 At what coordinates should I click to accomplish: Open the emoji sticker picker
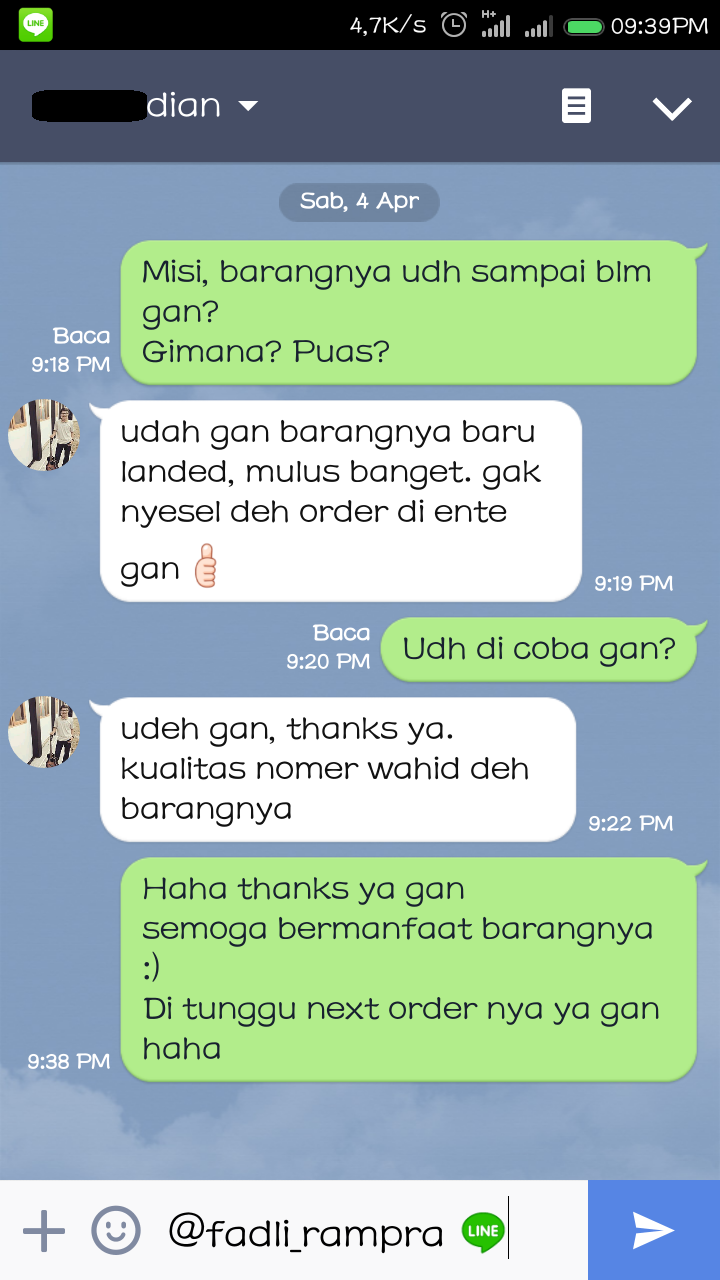(116, 1231)
